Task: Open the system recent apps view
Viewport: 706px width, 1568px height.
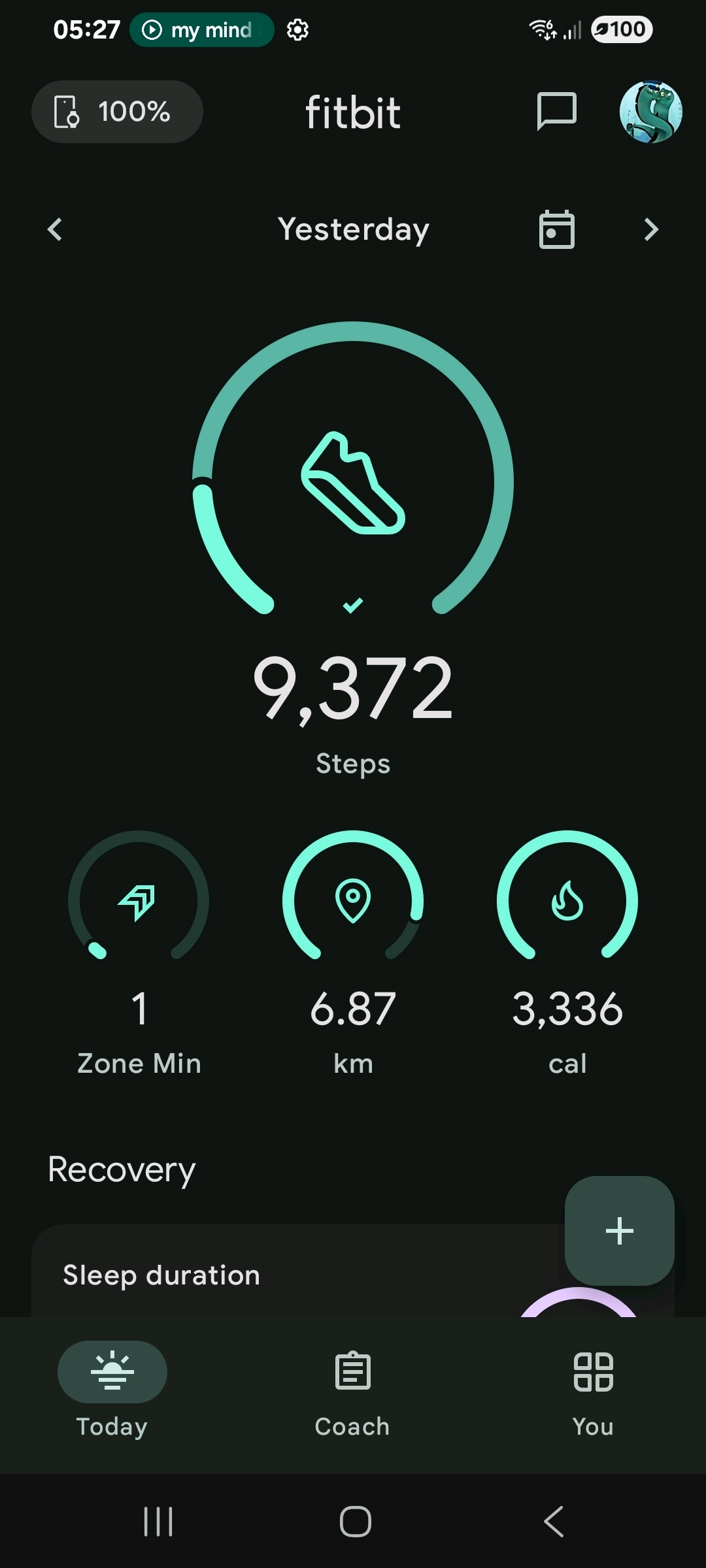Action: (x=158, y=1522)
